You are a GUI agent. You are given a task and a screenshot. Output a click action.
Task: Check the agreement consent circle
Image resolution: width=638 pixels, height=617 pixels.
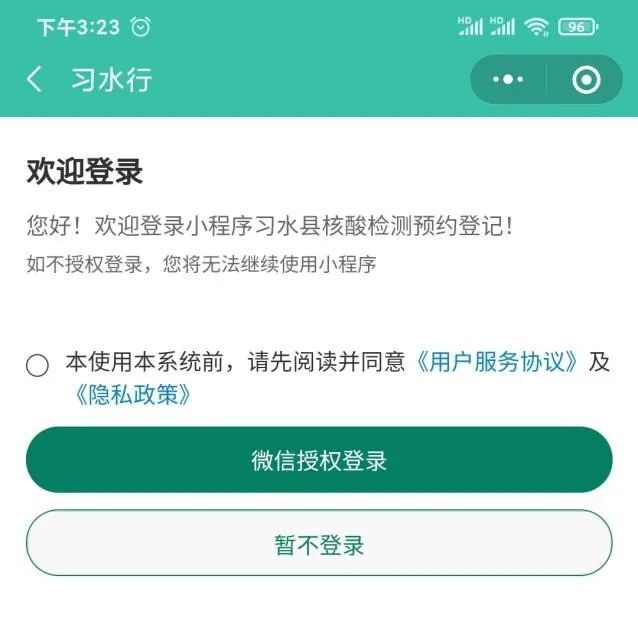coord(37,365)
